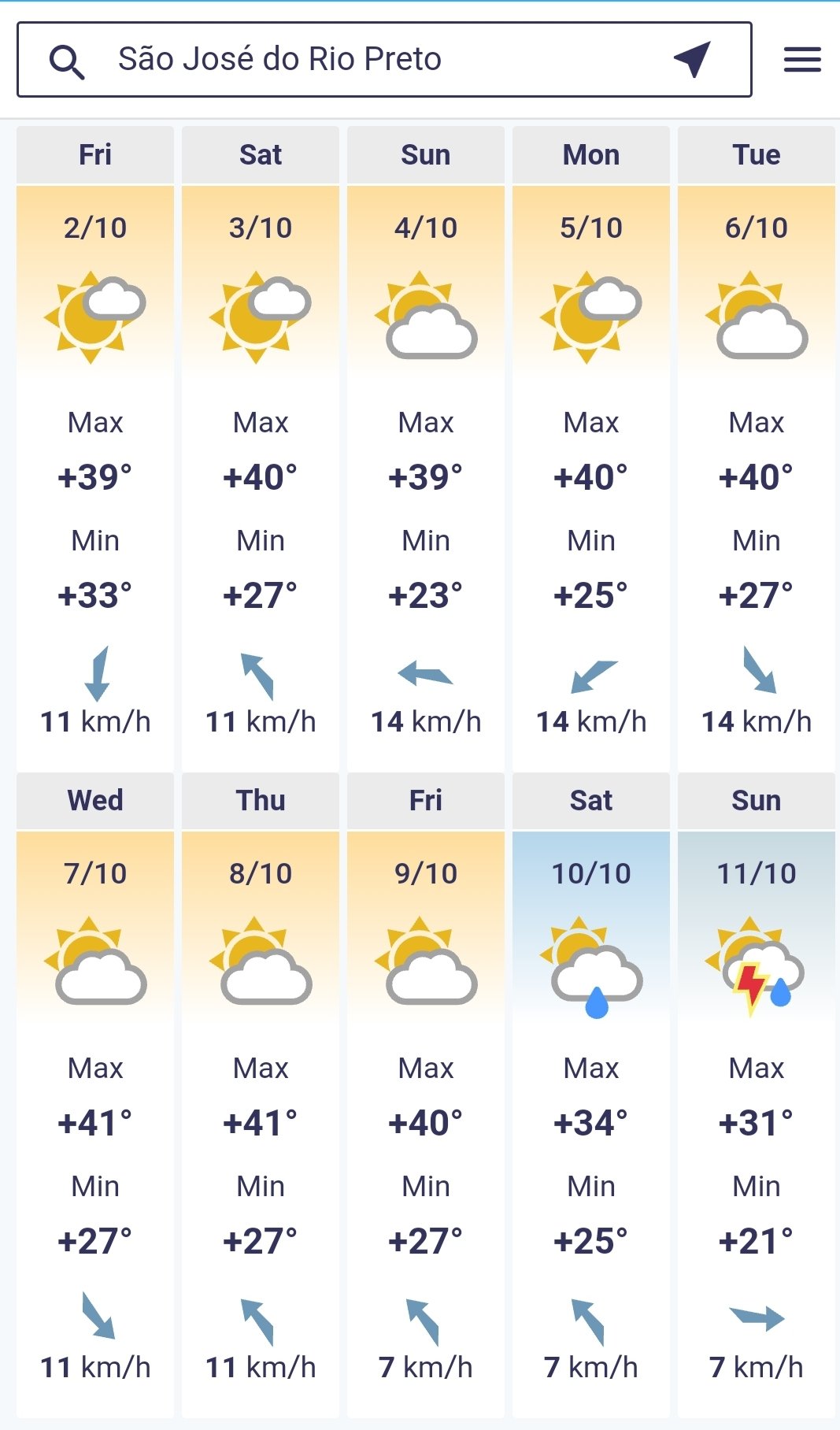
Task: Open the Fri 2/10 forecast card
Action: click(95, 449)
